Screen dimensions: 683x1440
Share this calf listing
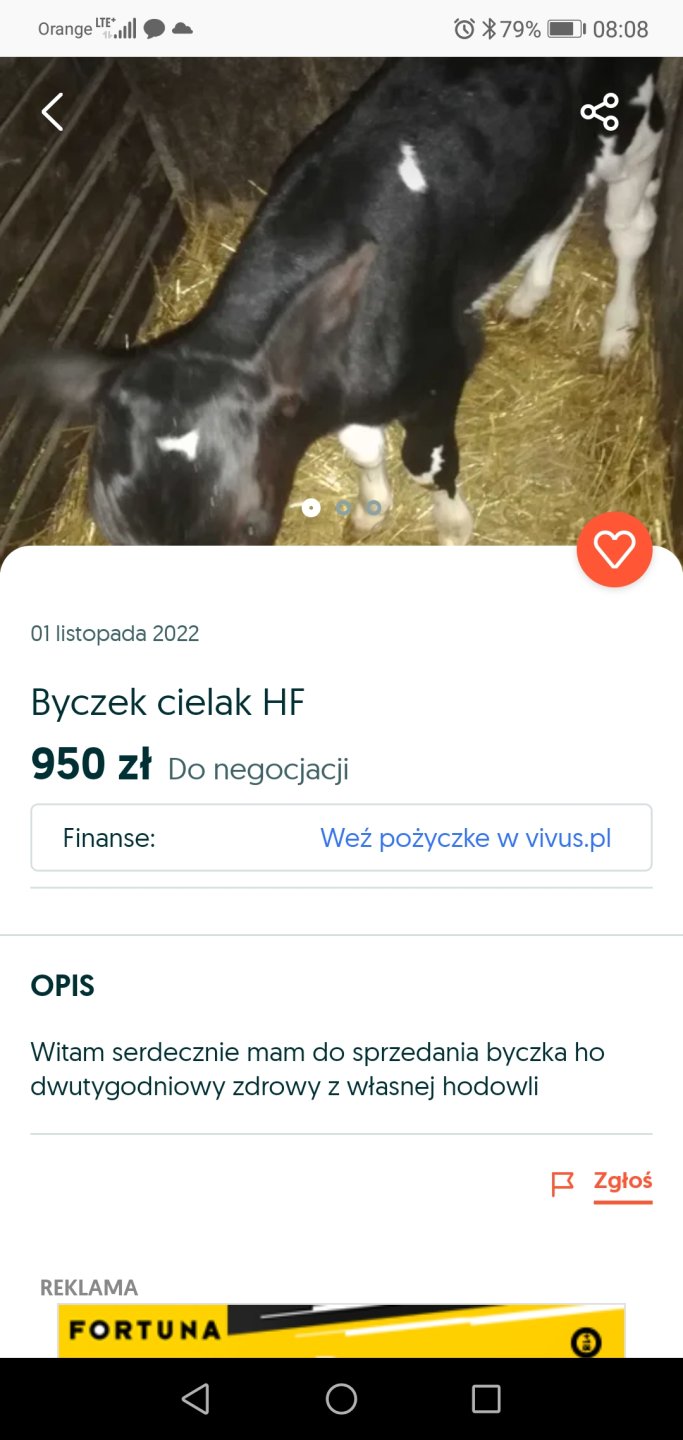point(600,112)
